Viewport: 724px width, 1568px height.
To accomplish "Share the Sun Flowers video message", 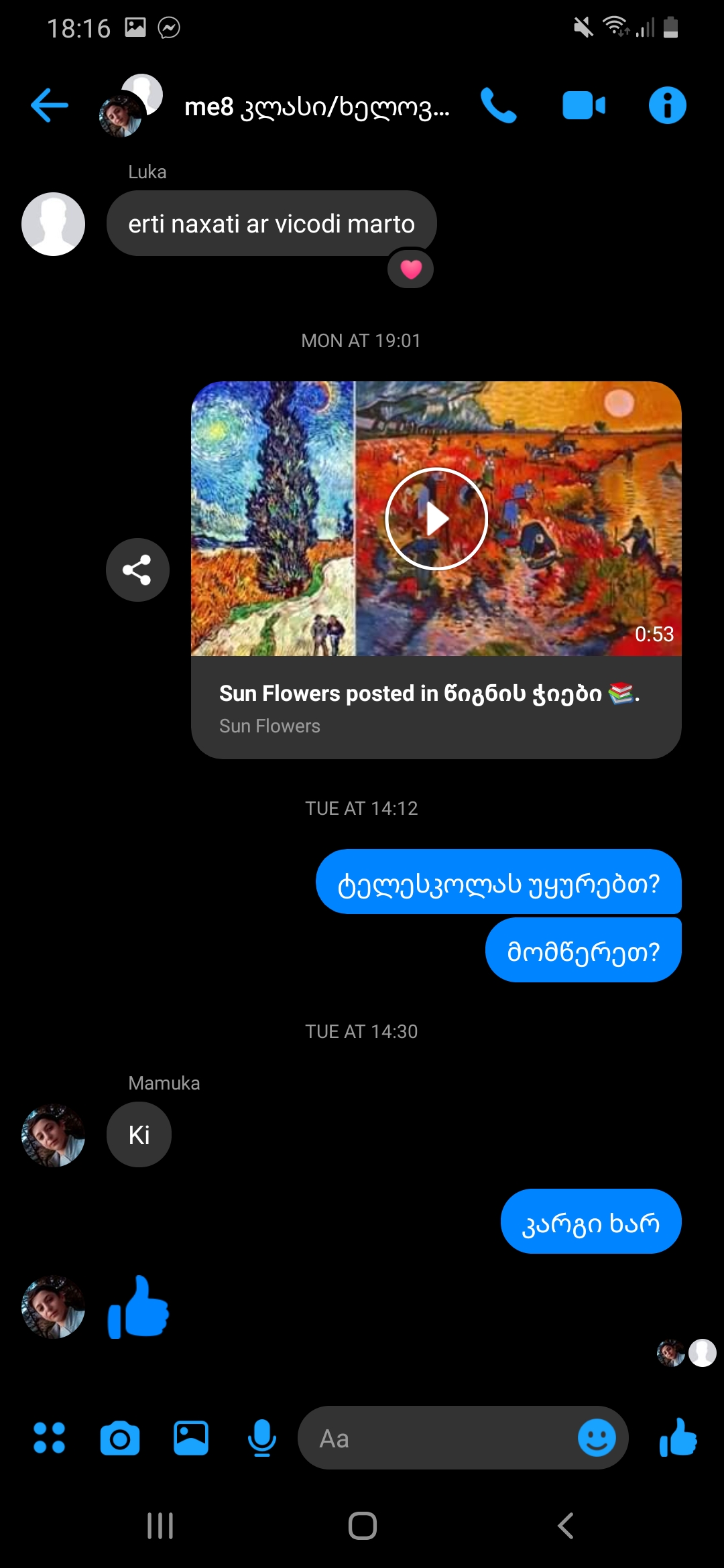I will (137, 570).
